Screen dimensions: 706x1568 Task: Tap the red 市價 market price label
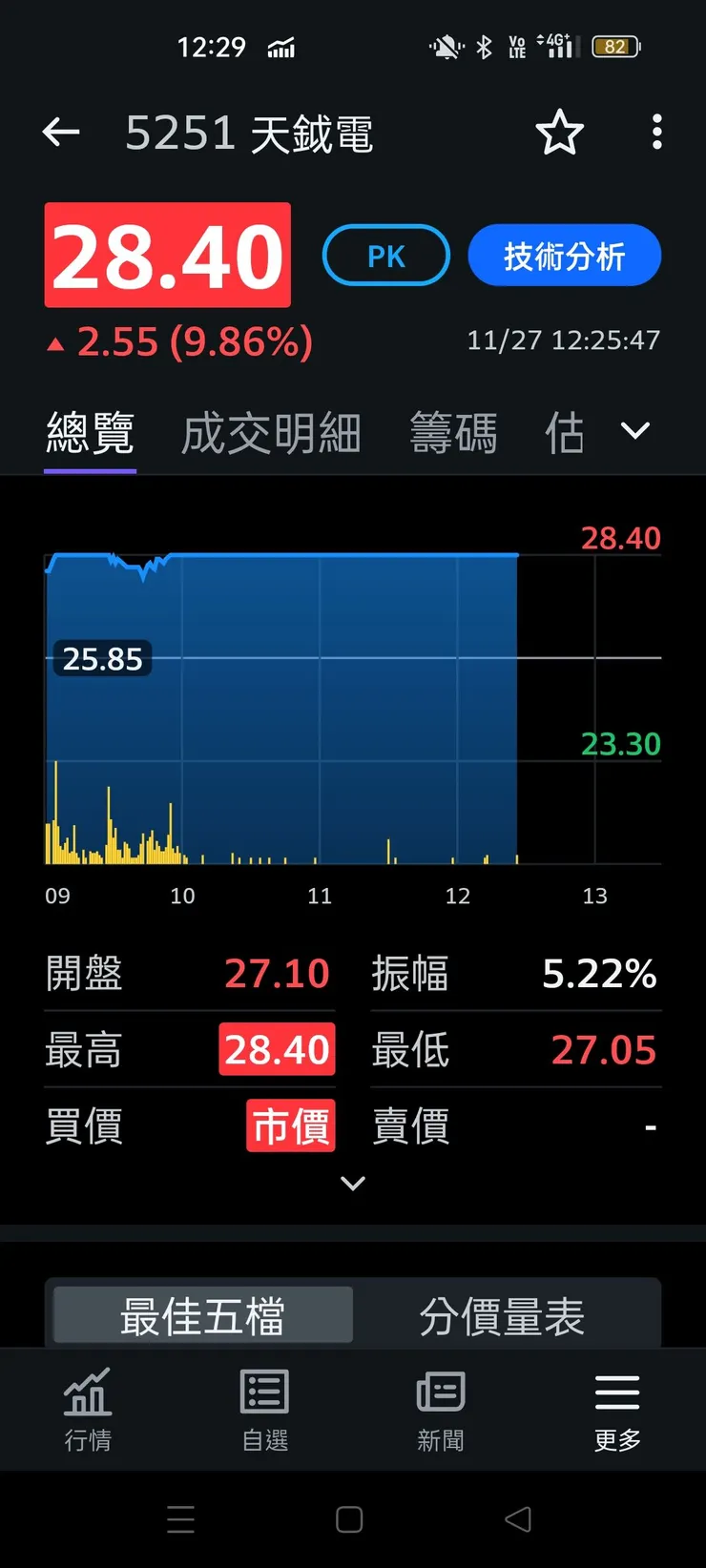click(290, 1126)
